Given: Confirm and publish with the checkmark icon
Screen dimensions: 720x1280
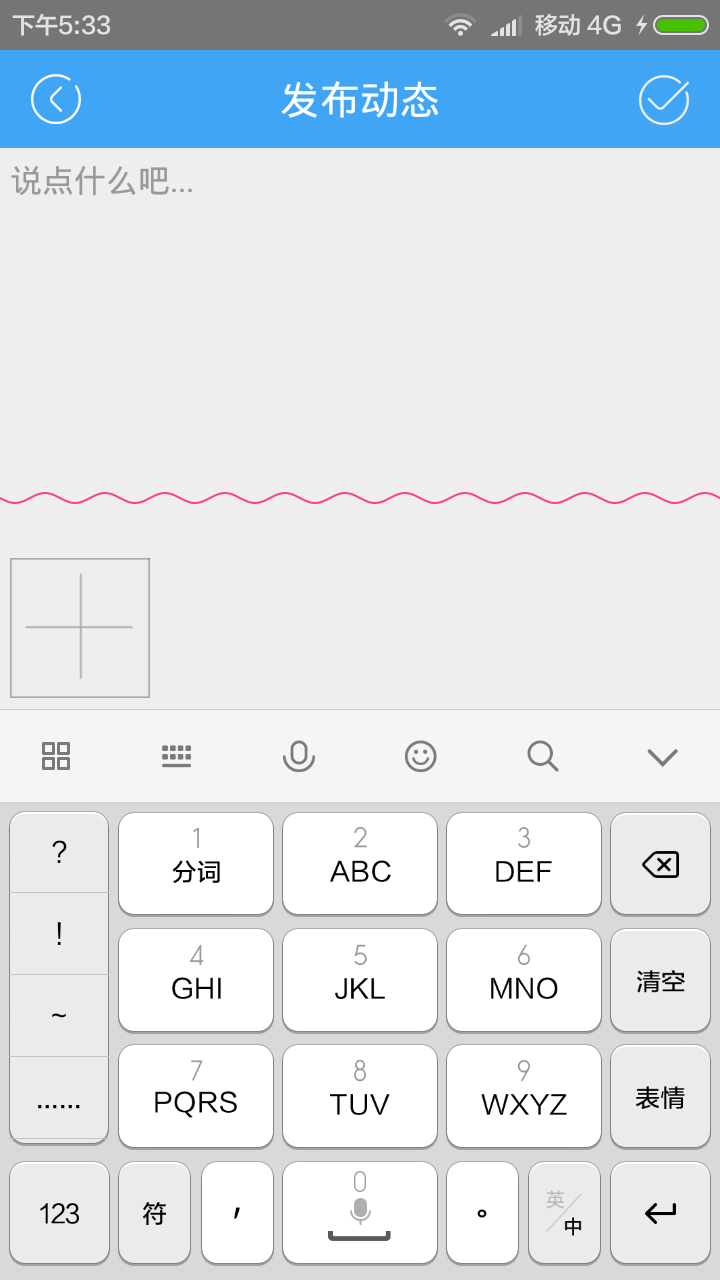Looking at the screenshot, I should point(664,99).
